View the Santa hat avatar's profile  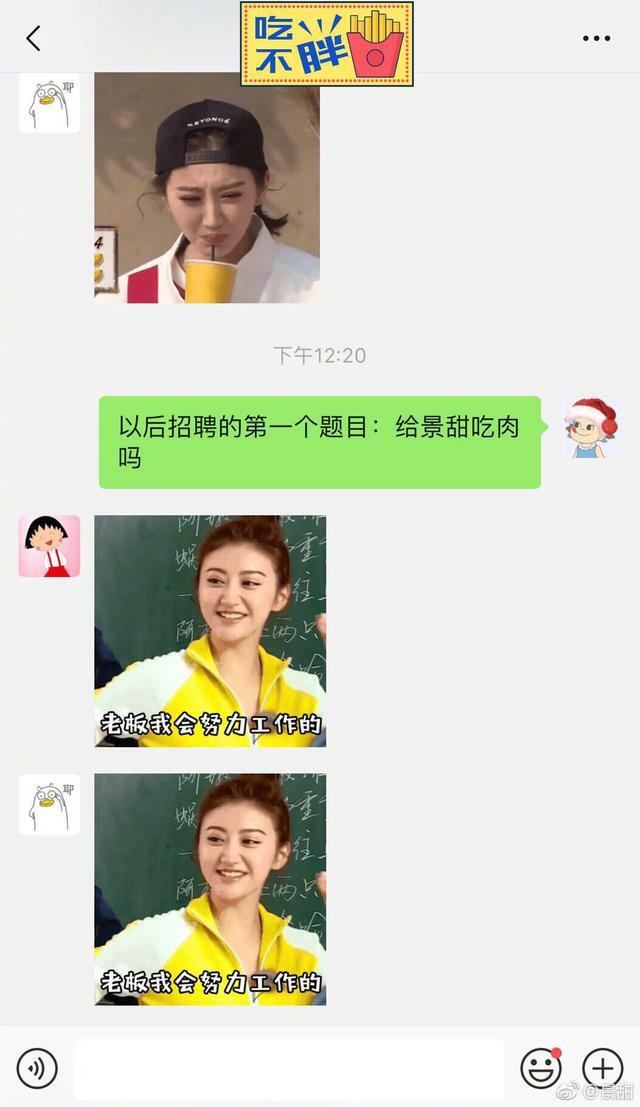591,428
